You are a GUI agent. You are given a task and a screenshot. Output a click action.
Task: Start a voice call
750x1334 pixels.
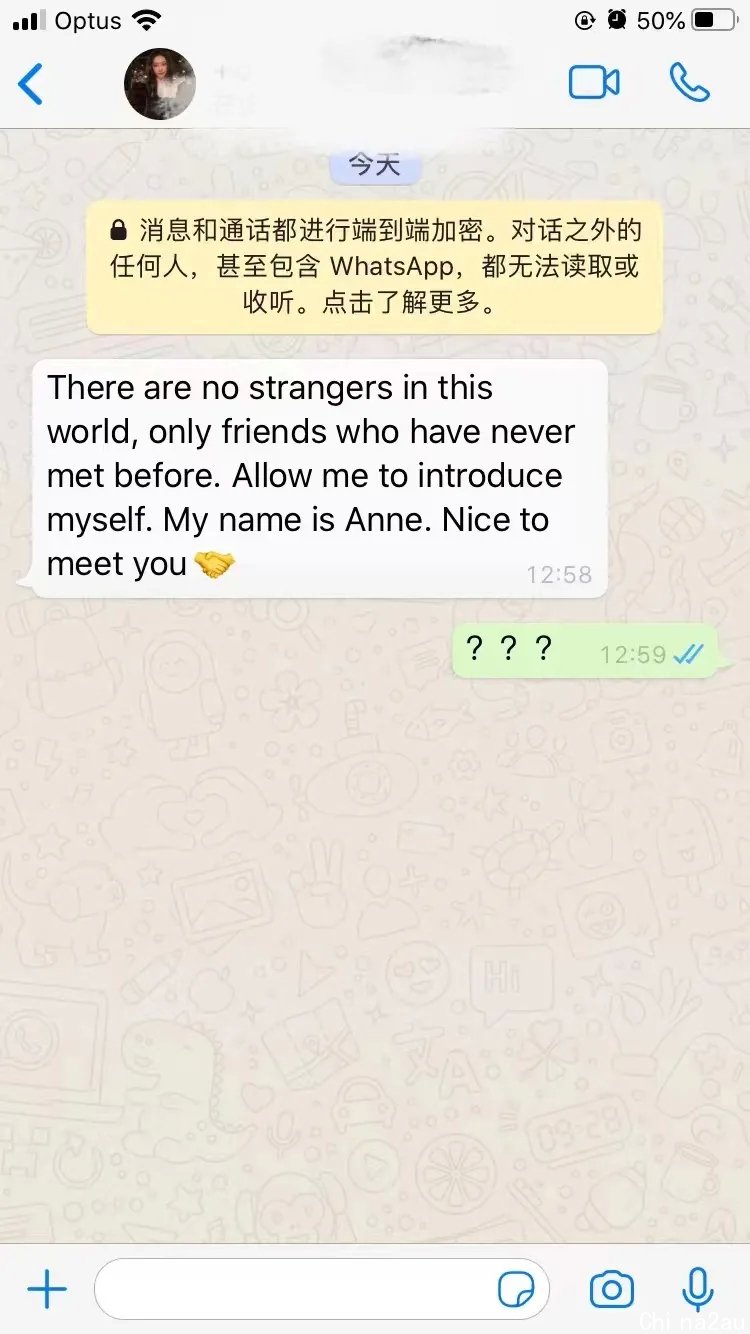click(x=689, y=83)
